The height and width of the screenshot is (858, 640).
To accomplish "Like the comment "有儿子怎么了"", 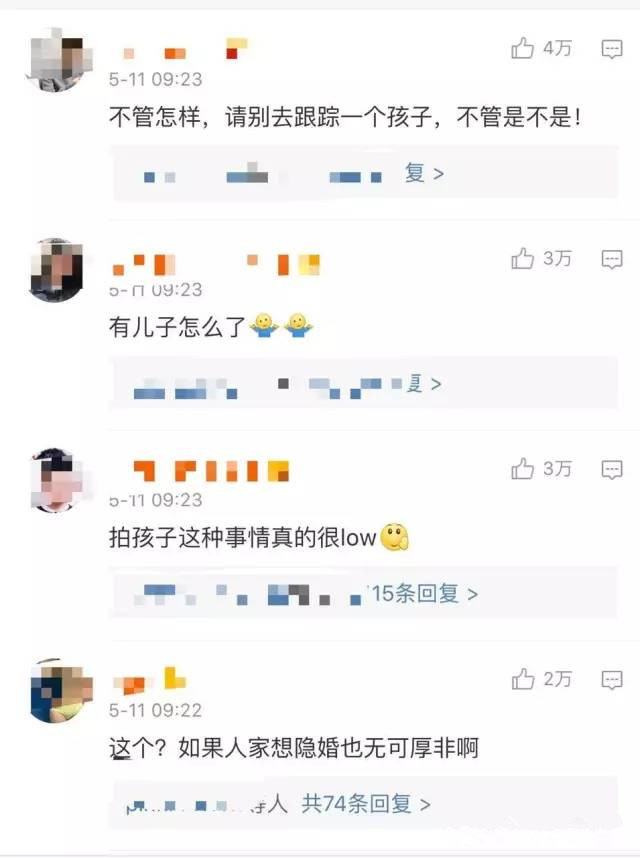I will coord(523,259).
